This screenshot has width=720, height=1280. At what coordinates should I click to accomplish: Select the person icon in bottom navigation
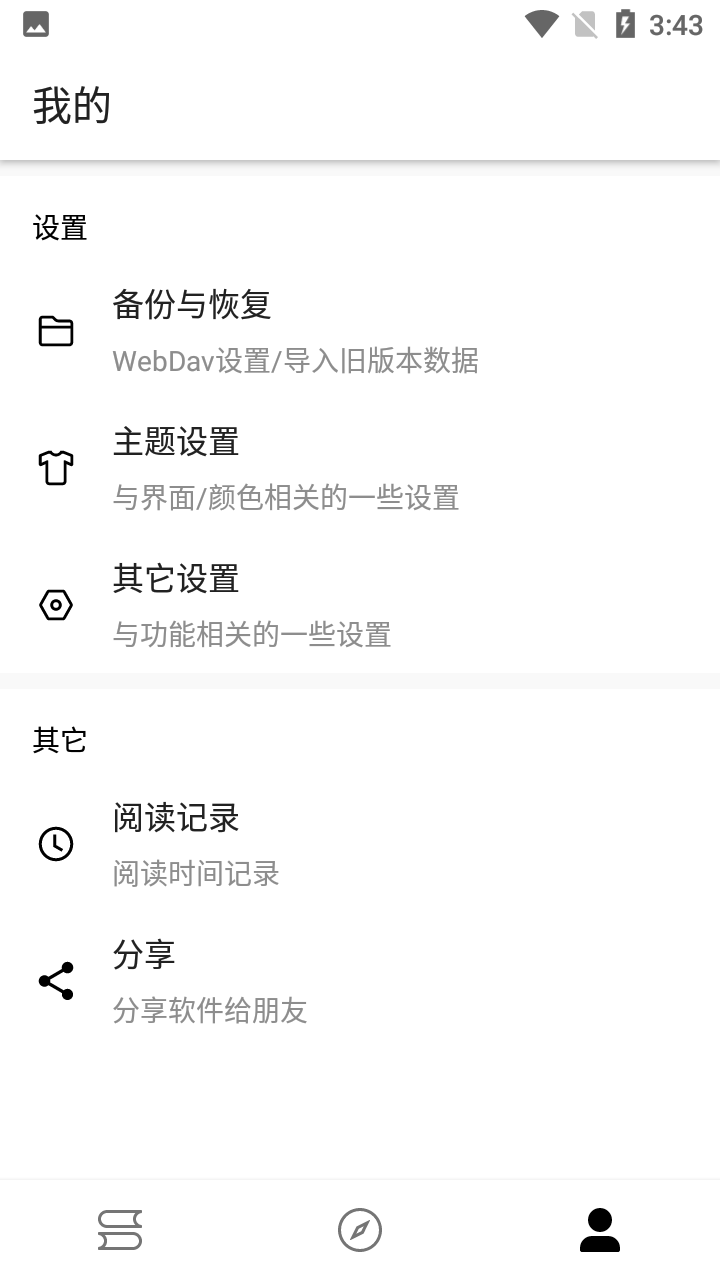600,1230
